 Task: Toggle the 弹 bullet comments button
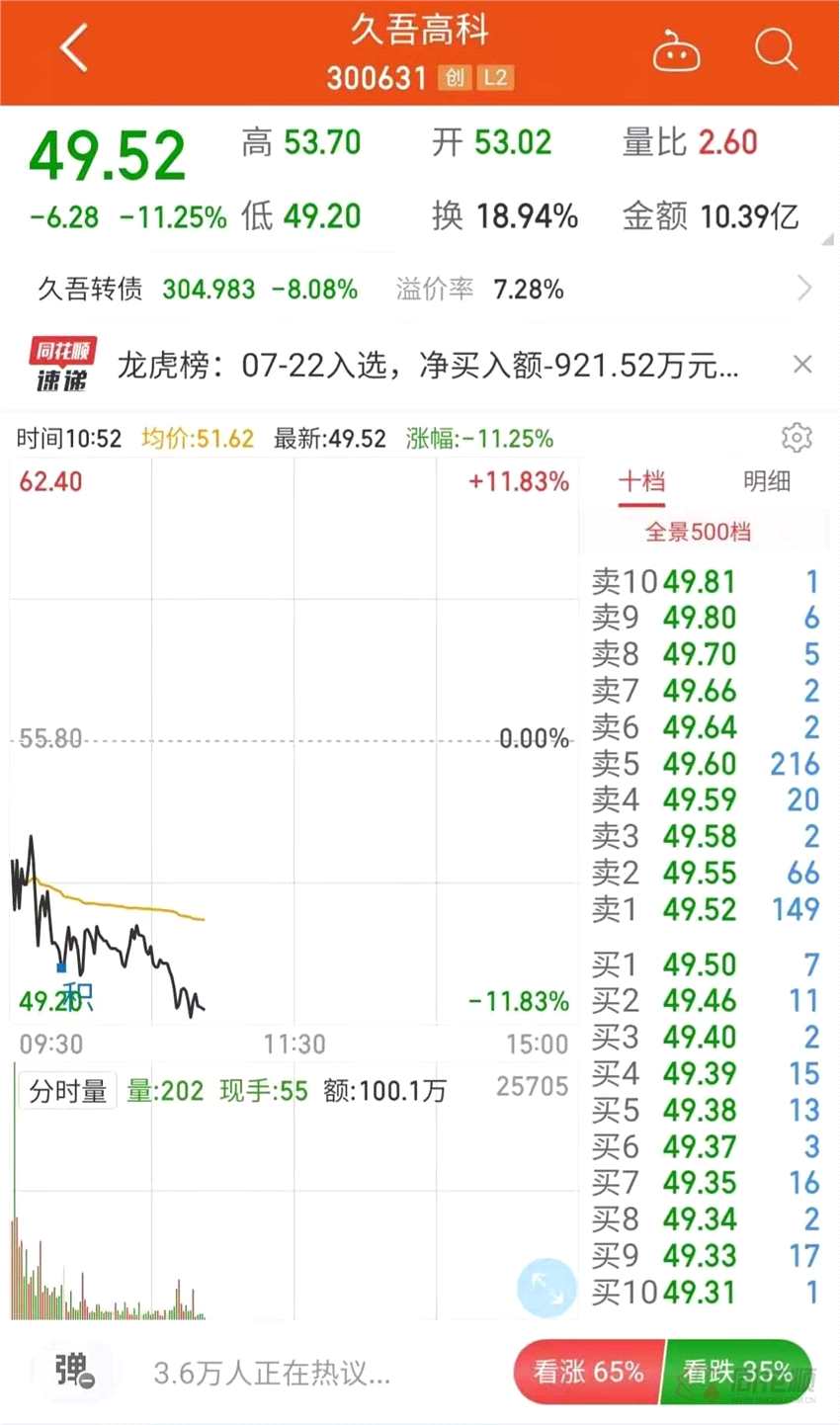point(75,1372)
